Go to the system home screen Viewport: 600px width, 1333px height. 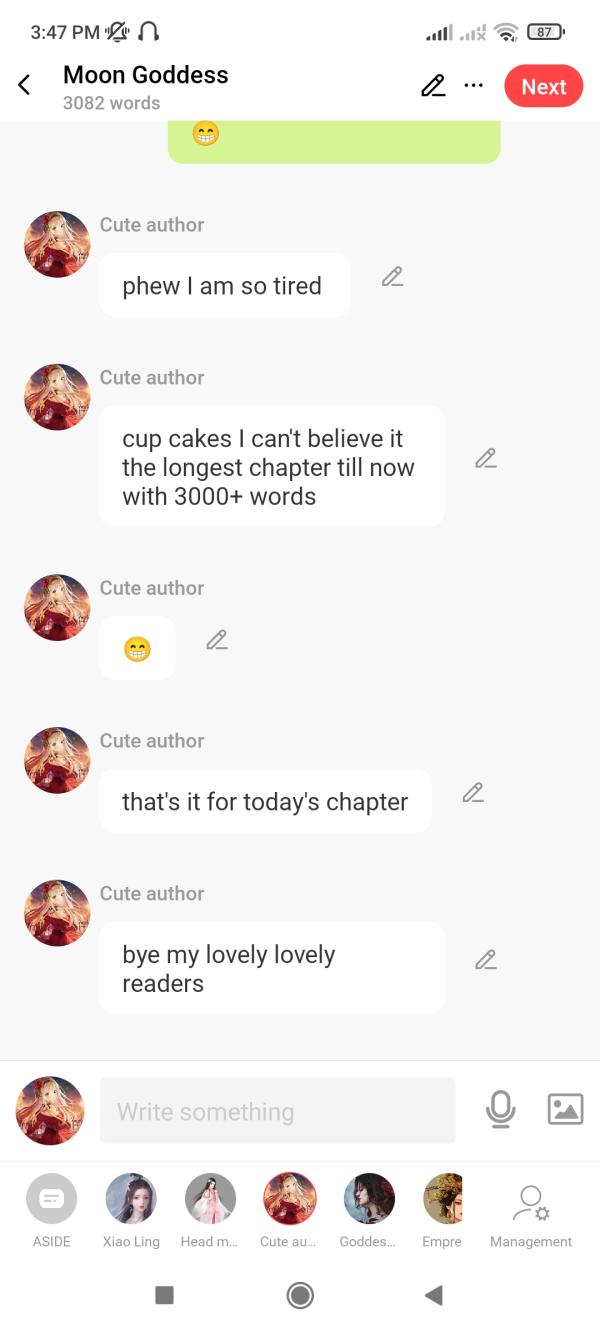pos(299,1296)
